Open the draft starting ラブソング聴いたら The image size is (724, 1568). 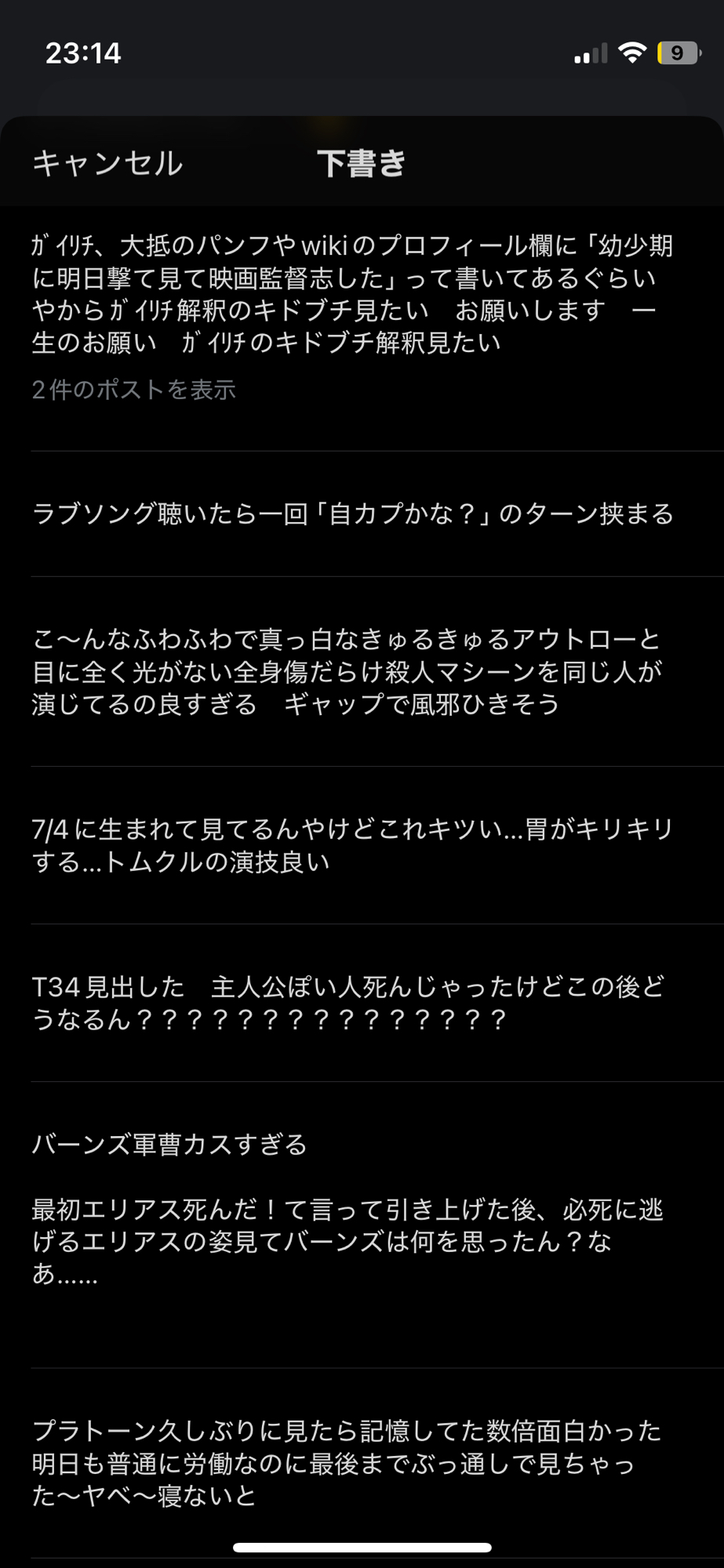(x=353, y=514)
